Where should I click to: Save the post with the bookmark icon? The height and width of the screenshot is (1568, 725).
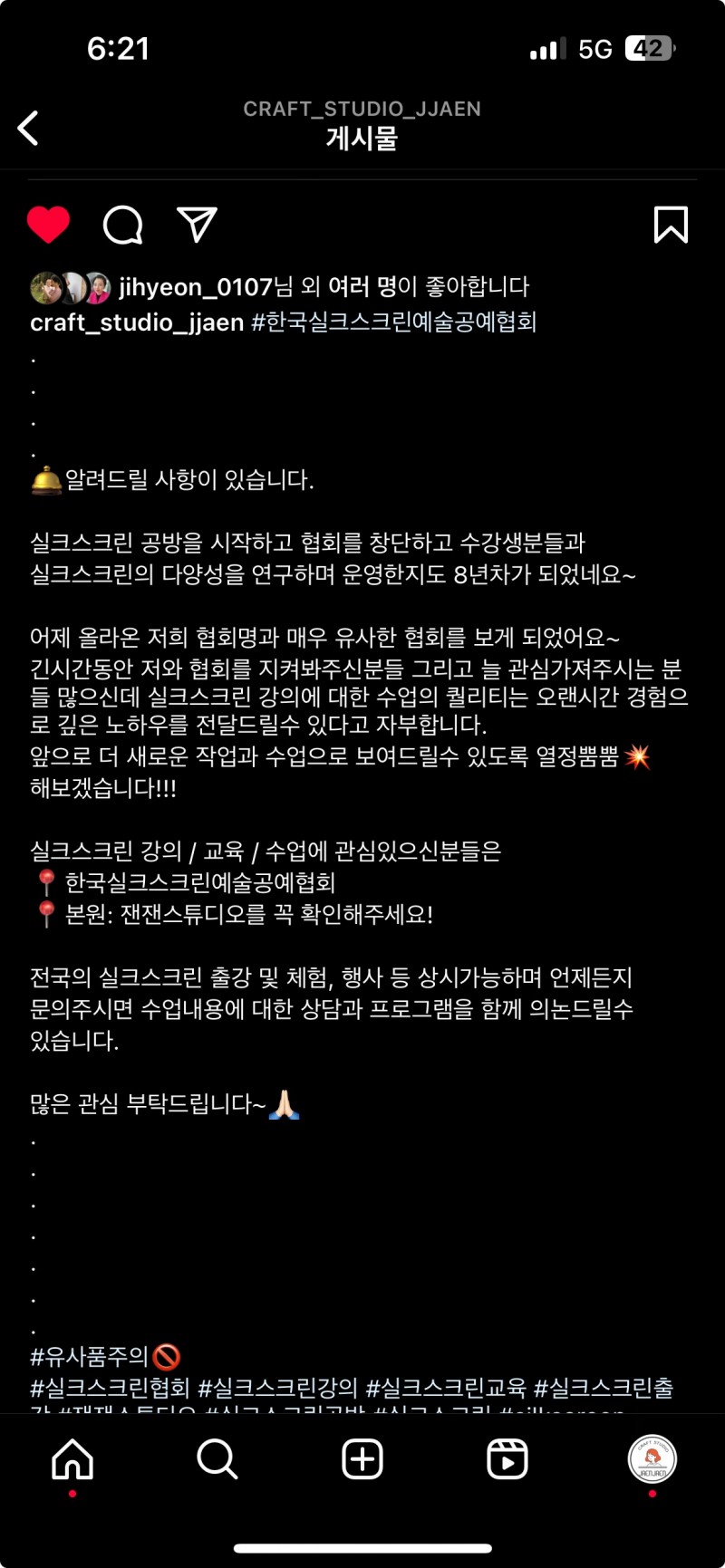(671, 225)
